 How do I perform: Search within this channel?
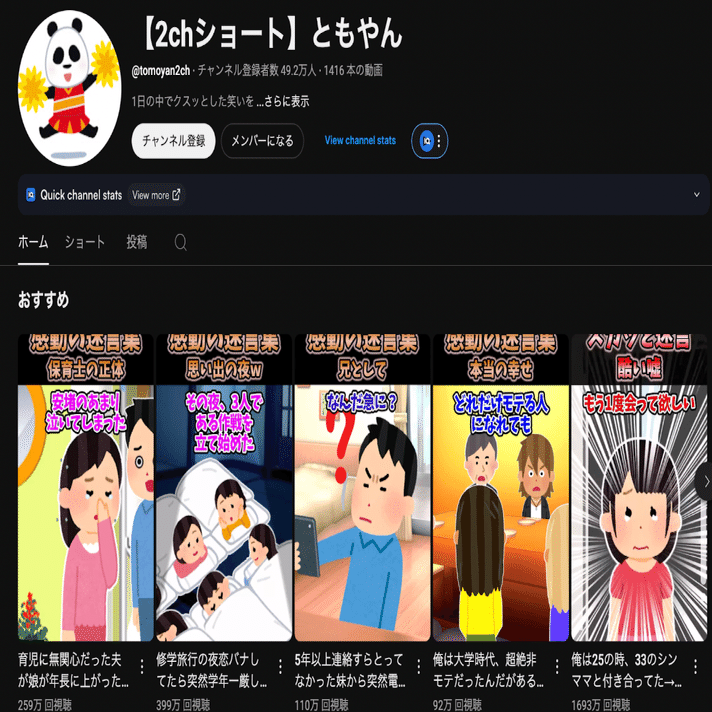[180, 242]
